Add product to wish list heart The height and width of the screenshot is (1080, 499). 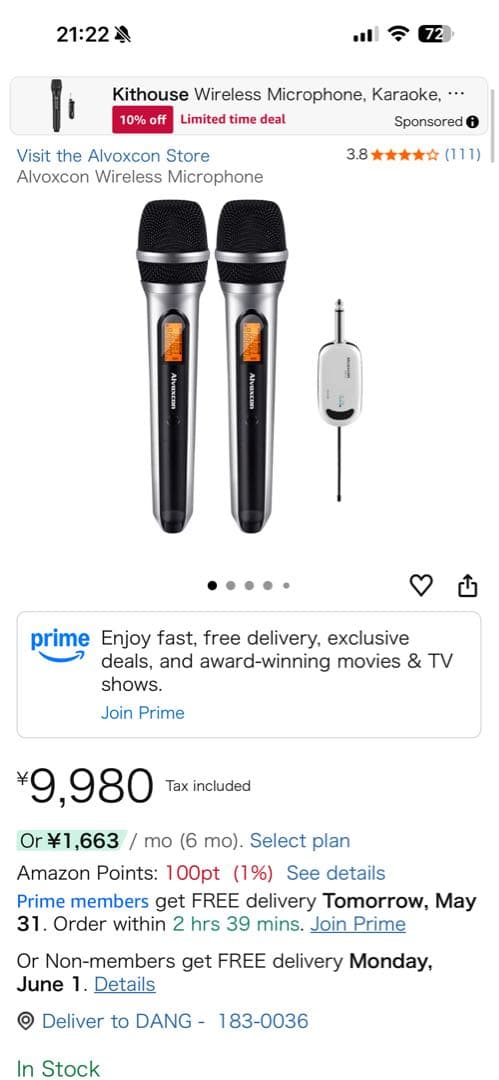tap(421, 585)
